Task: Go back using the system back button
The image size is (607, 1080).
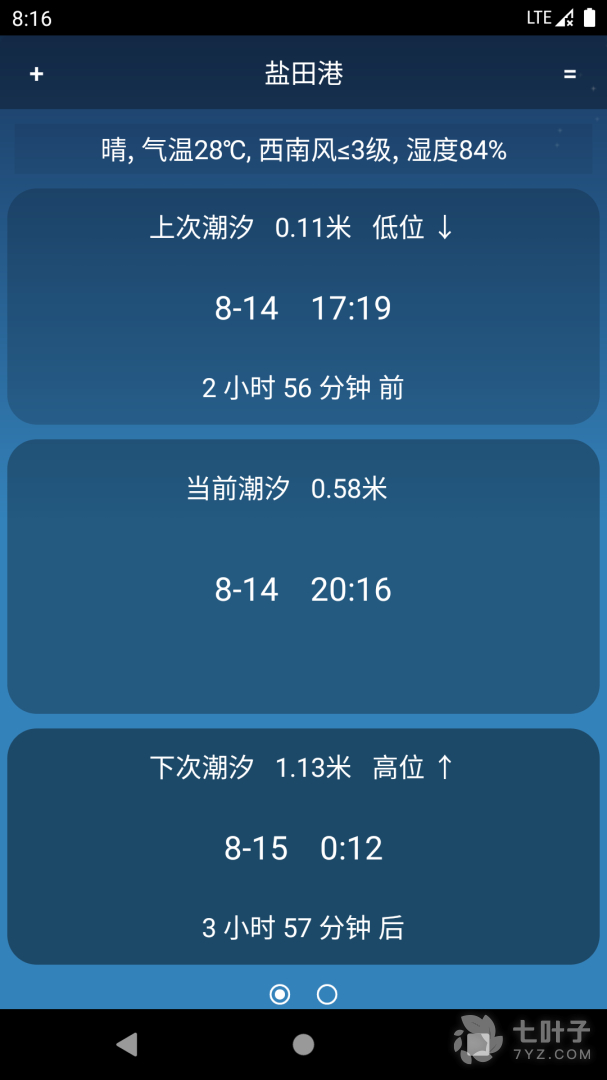Action: (127, 1045)
